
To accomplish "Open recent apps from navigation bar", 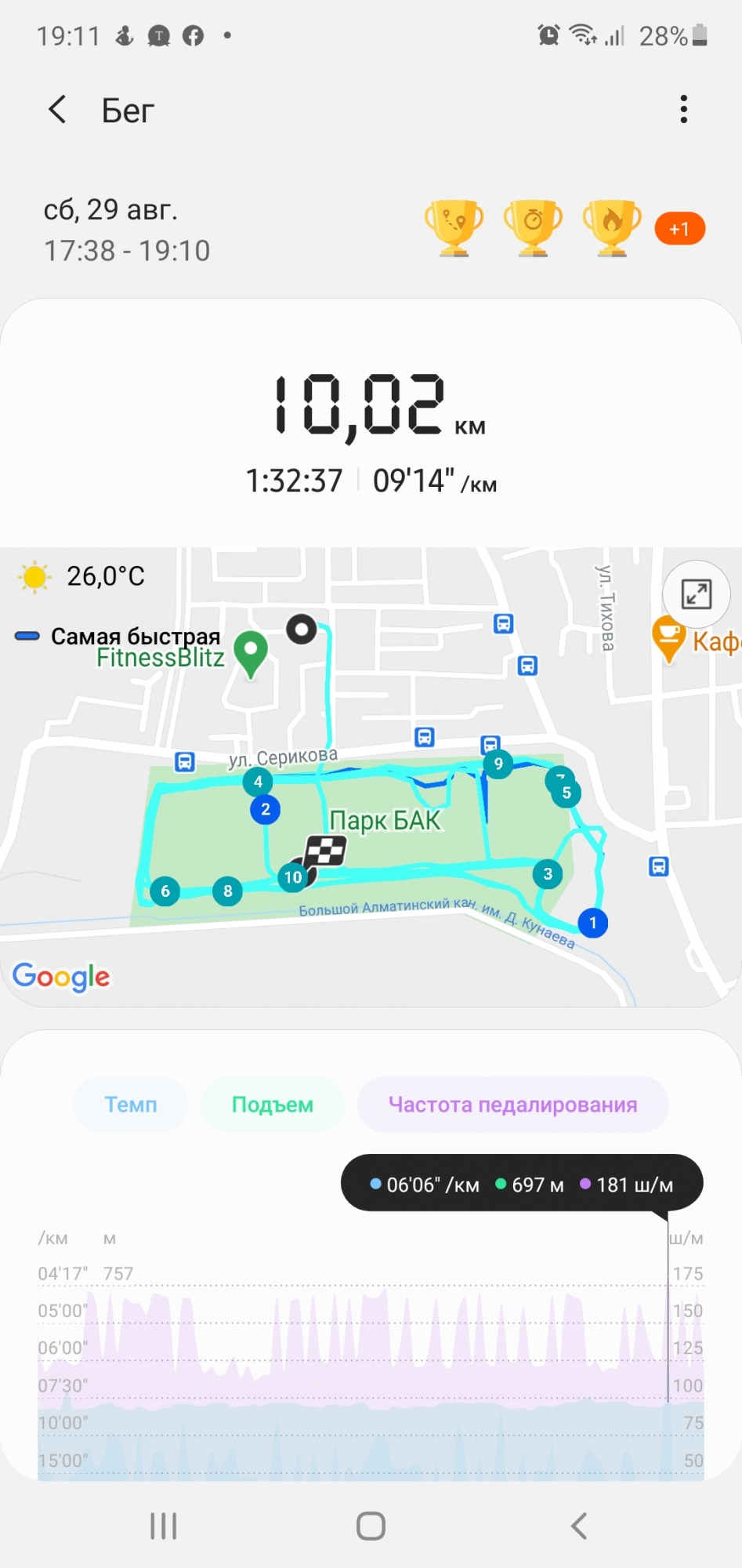I will 164,1526.
